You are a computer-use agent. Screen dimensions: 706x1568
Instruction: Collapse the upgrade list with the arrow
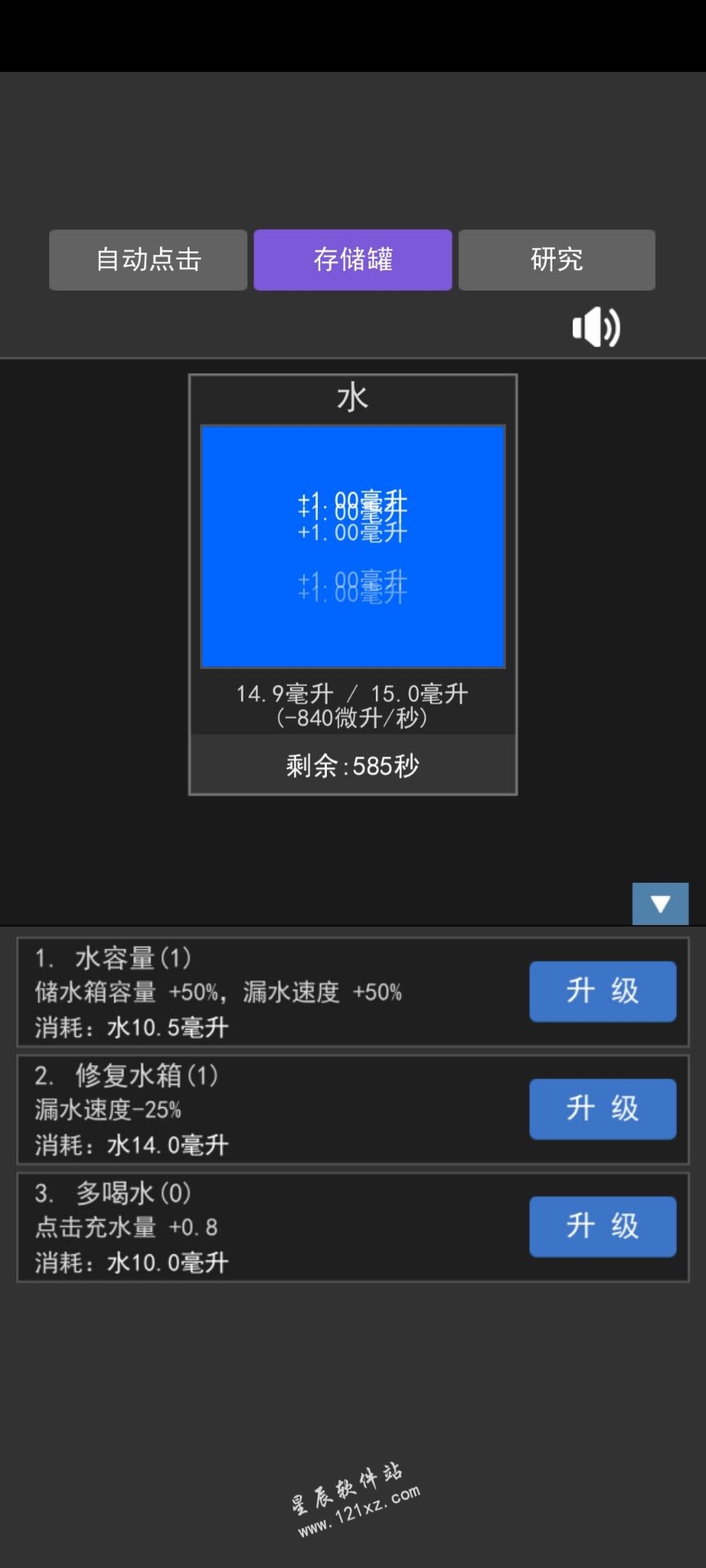click(660, 903)
